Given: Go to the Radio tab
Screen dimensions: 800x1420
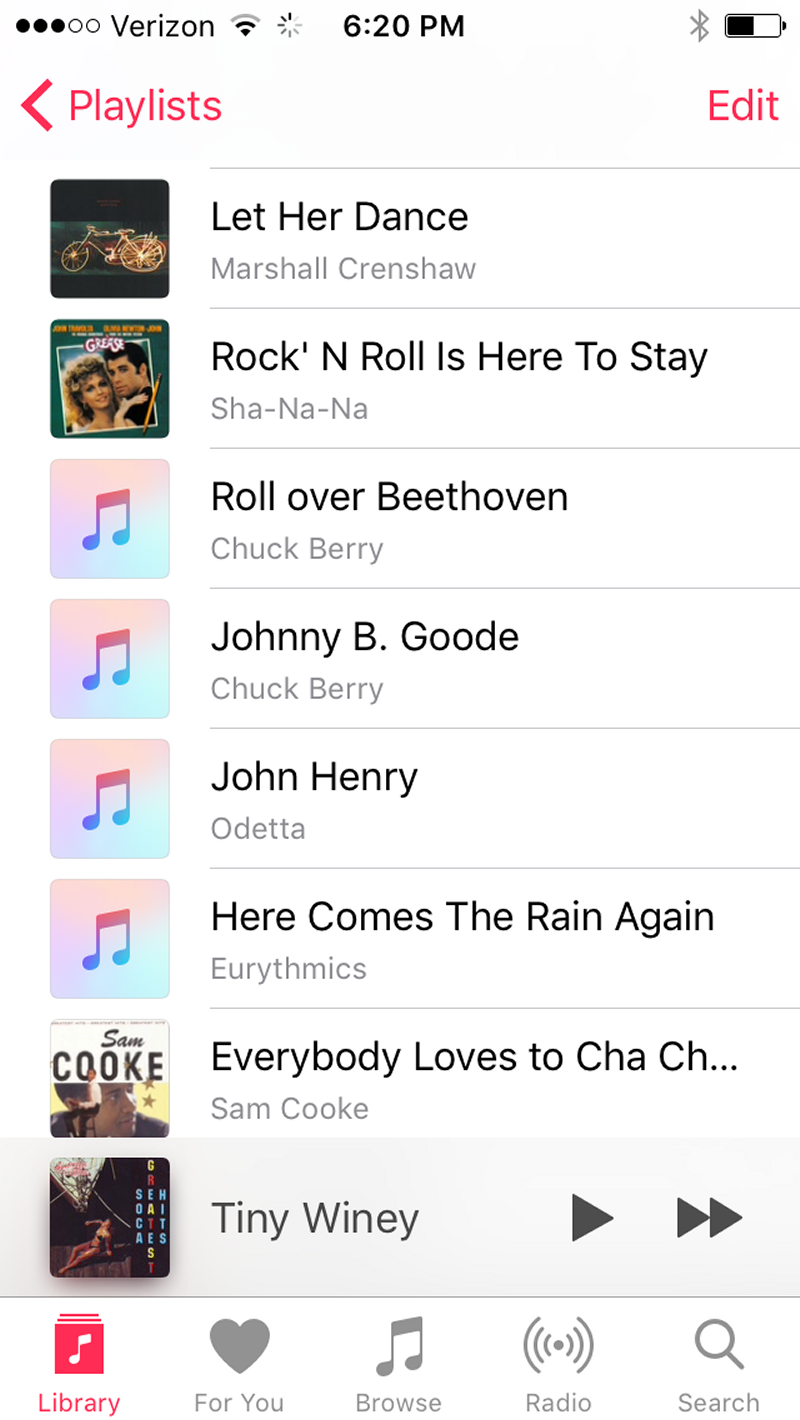Looking at the screenshot, I should [x=558, y=1364].
